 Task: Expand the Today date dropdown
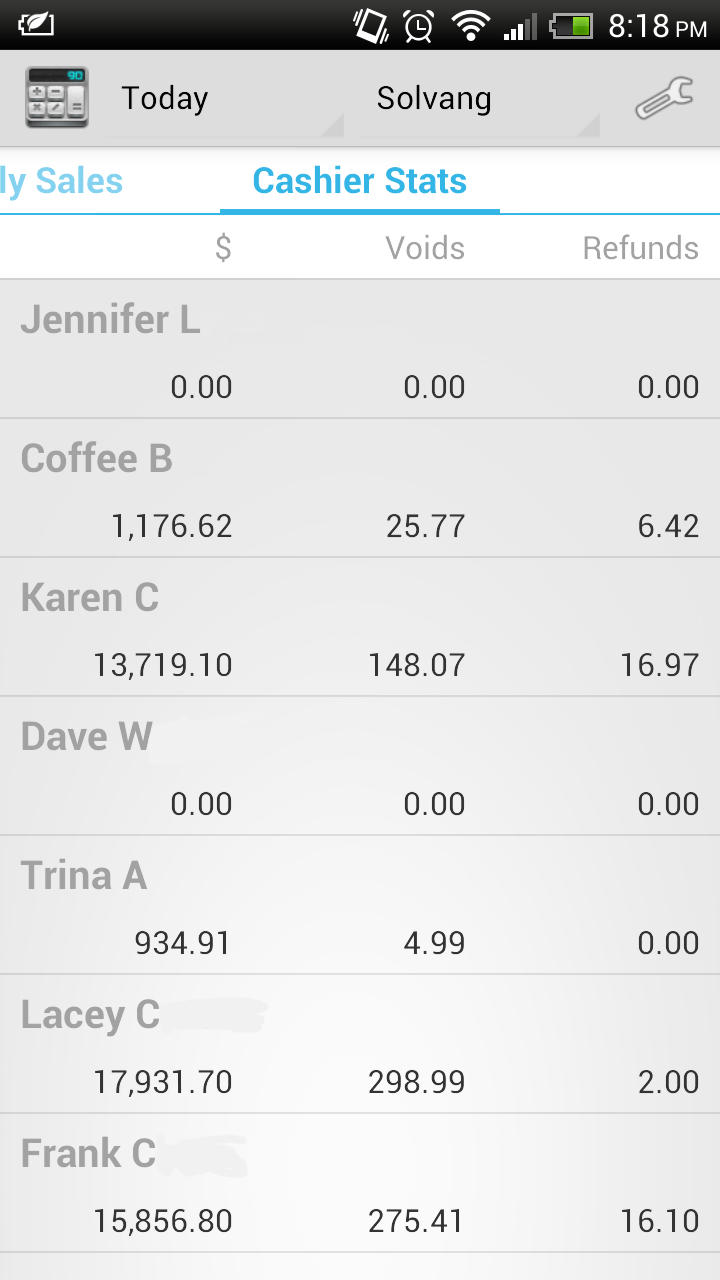pos(225,99)
